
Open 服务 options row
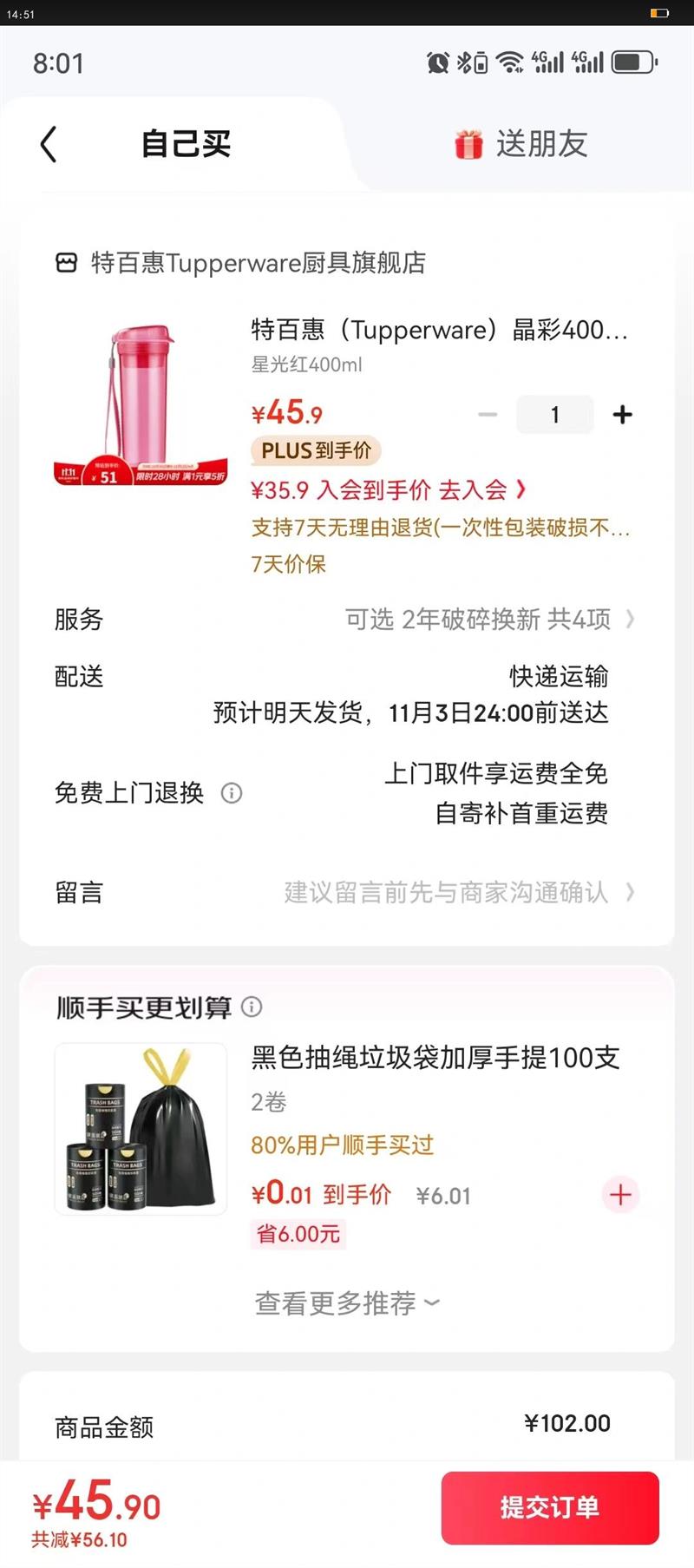pyautogui.click(x=346, y=620)
